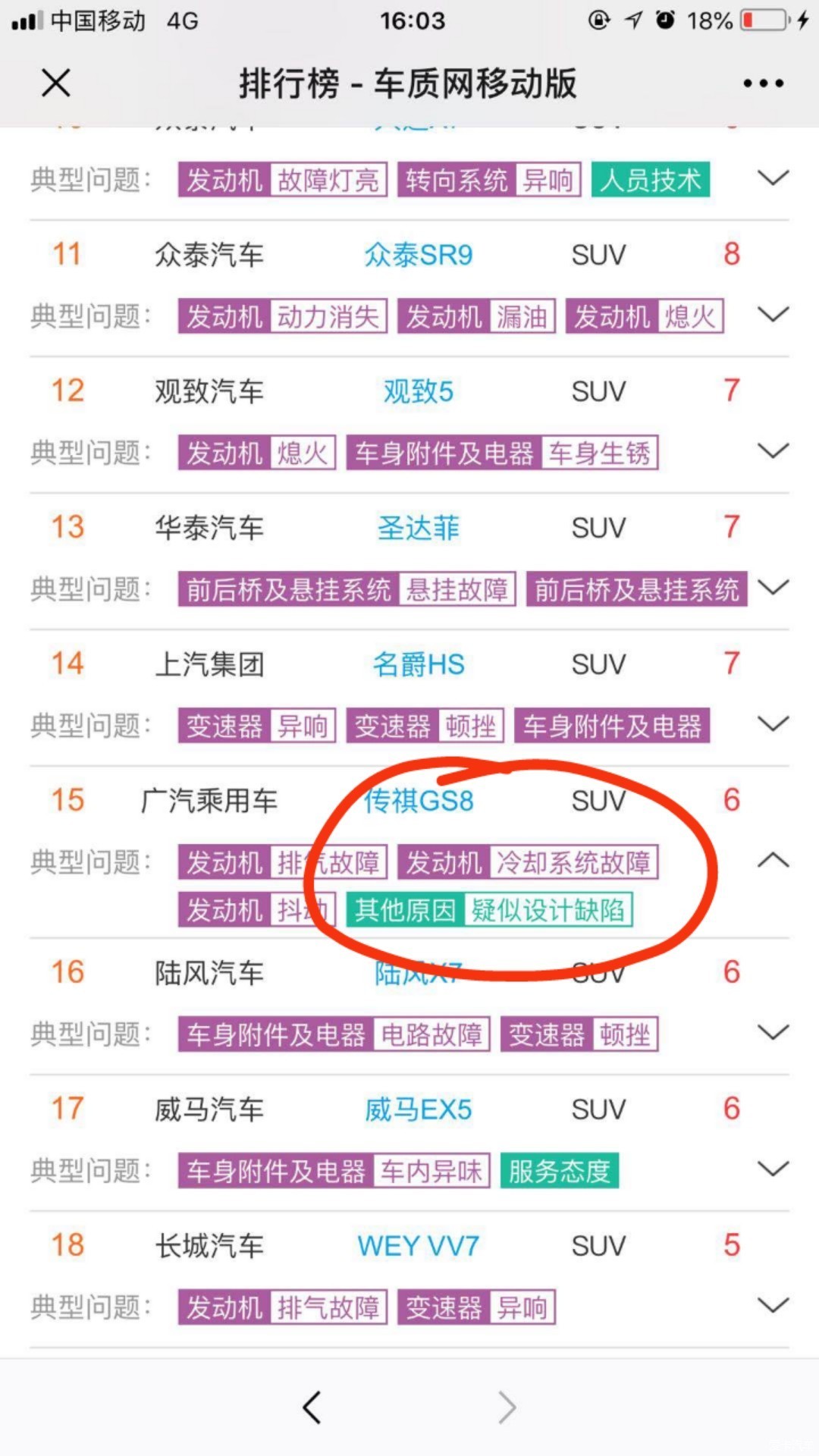Open the three-dot overflow menu
This screenshot has height=1456, width=819.
pyautogui.click(x=763, y=83)
